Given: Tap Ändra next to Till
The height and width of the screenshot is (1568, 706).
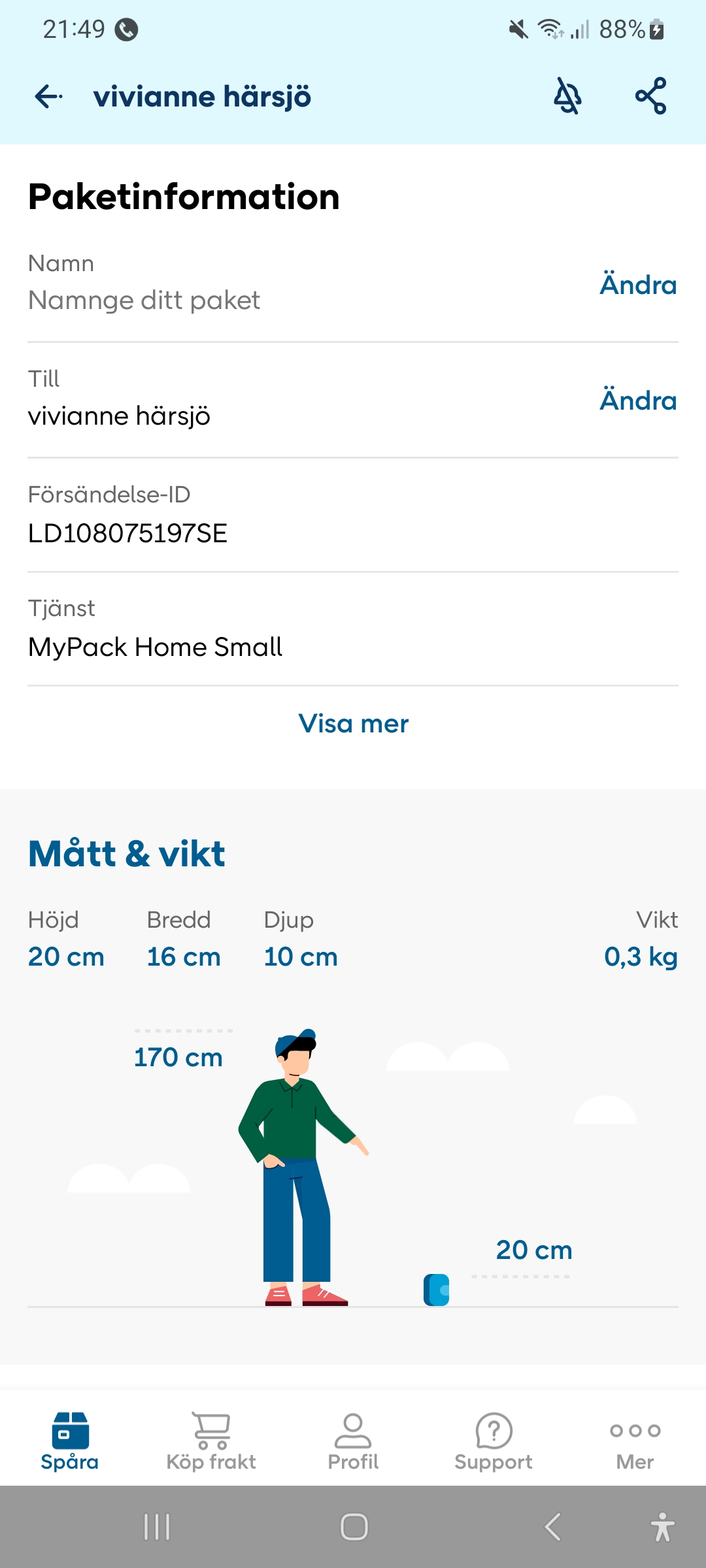Looking at the screenshot, I should (x=638, y=400).
